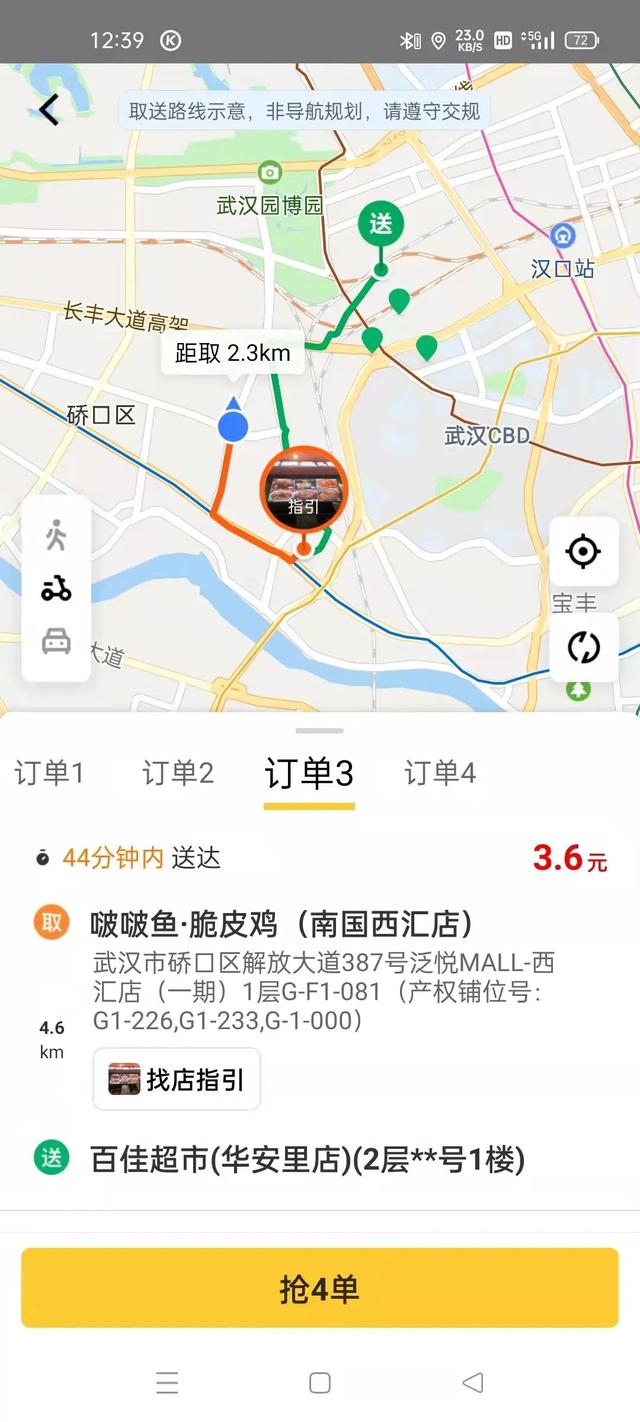The image size is (640, 1422).
Task: Tap system home button
Action: click(320, 1383)
